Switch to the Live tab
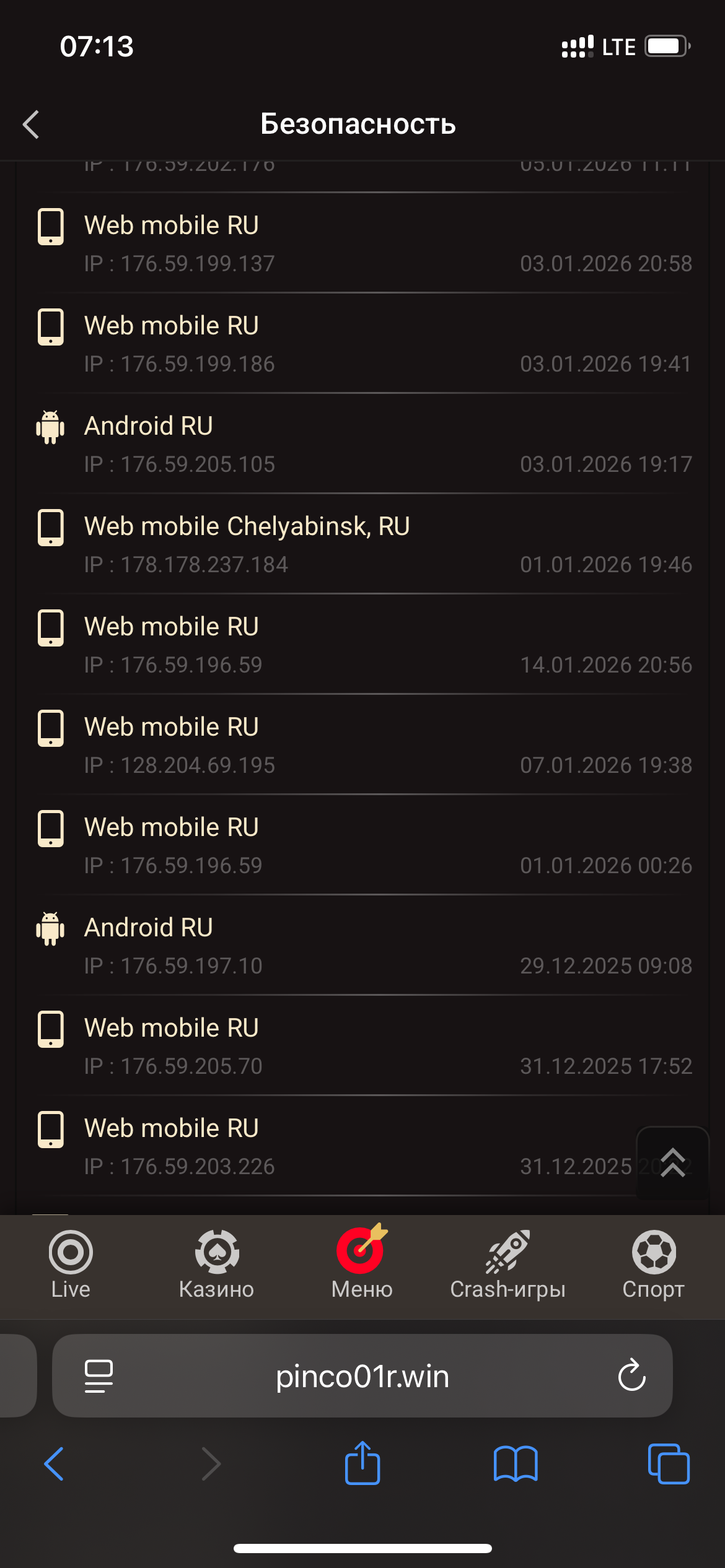Image resolution: width=725 pixels, height=1568 pixels. tap(71, 1265)
